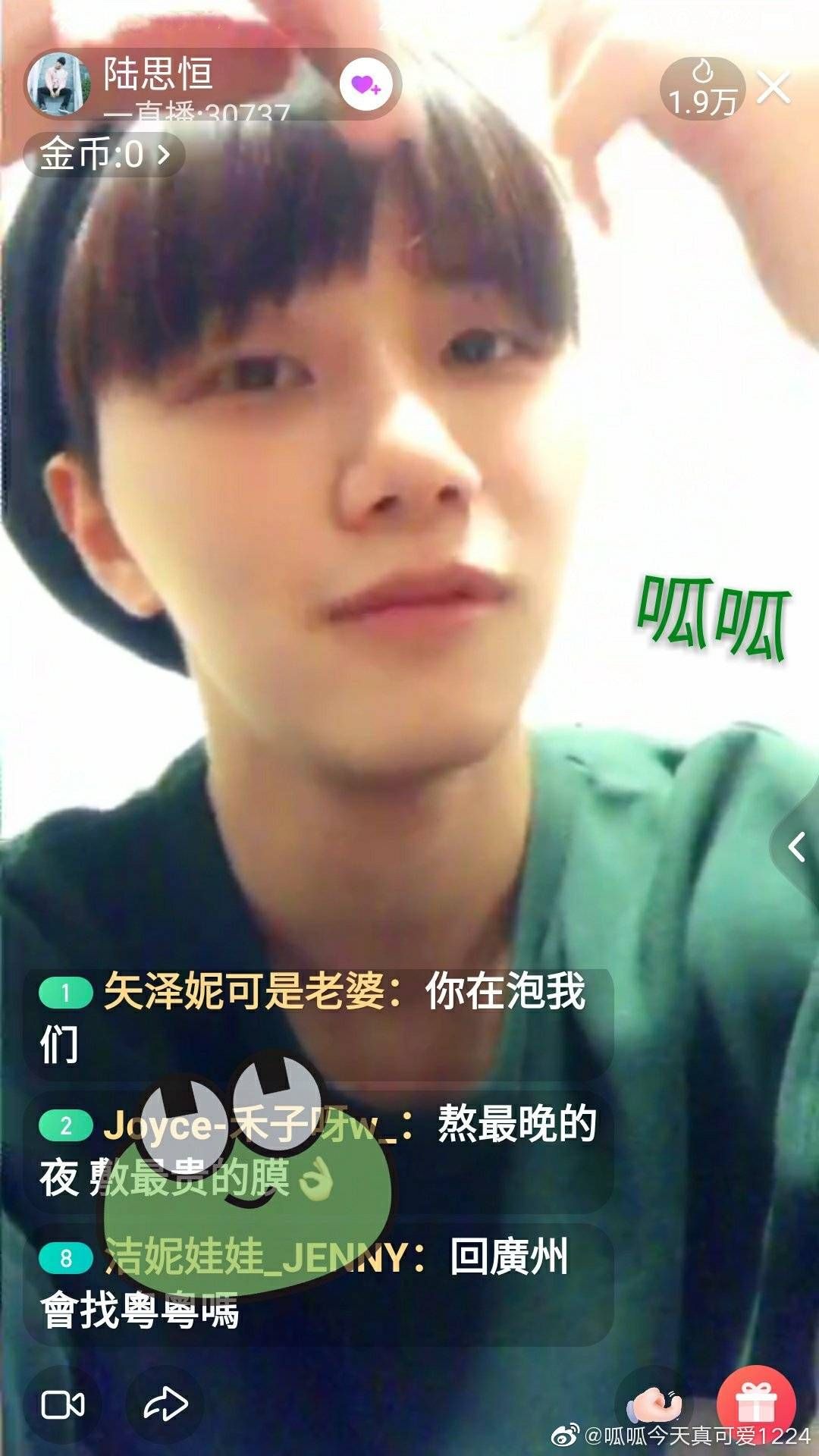Expand the side panel arrow
This screenshot has height=1456, width=819.
(x=796, y=846)
